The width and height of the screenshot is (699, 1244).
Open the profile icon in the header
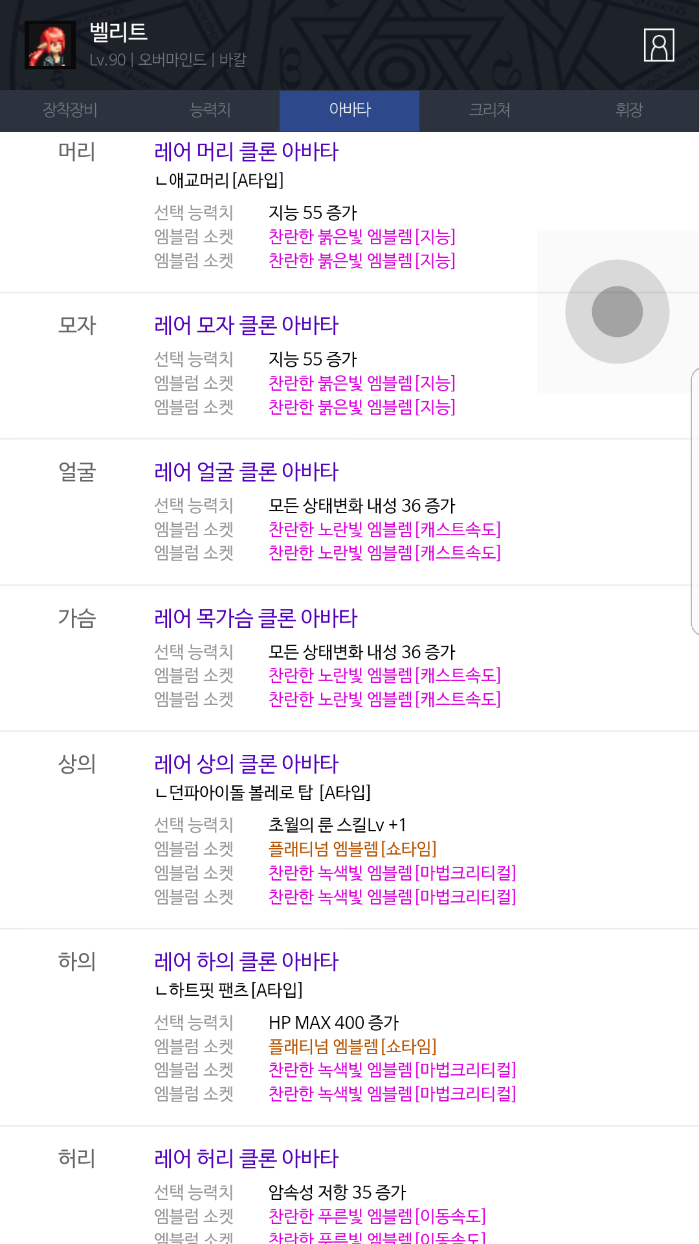(659, 46)
